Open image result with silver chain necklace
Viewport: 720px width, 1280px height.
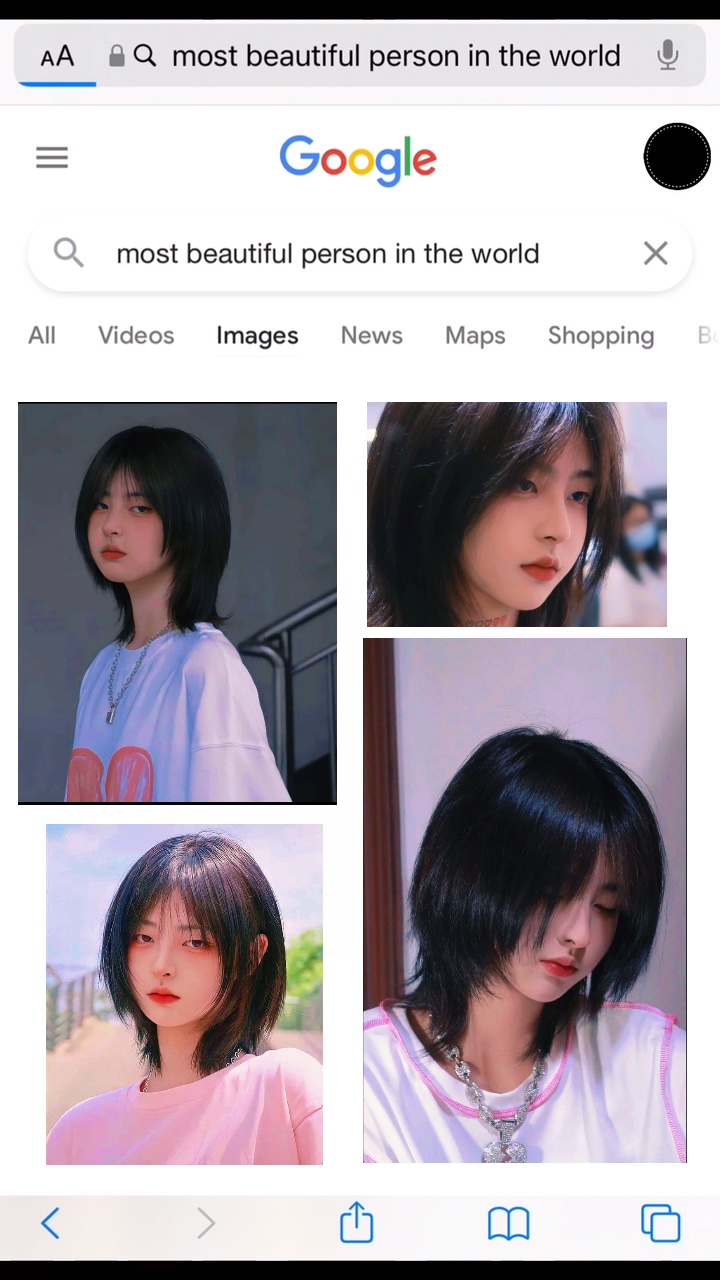click(x=524, y=900)
